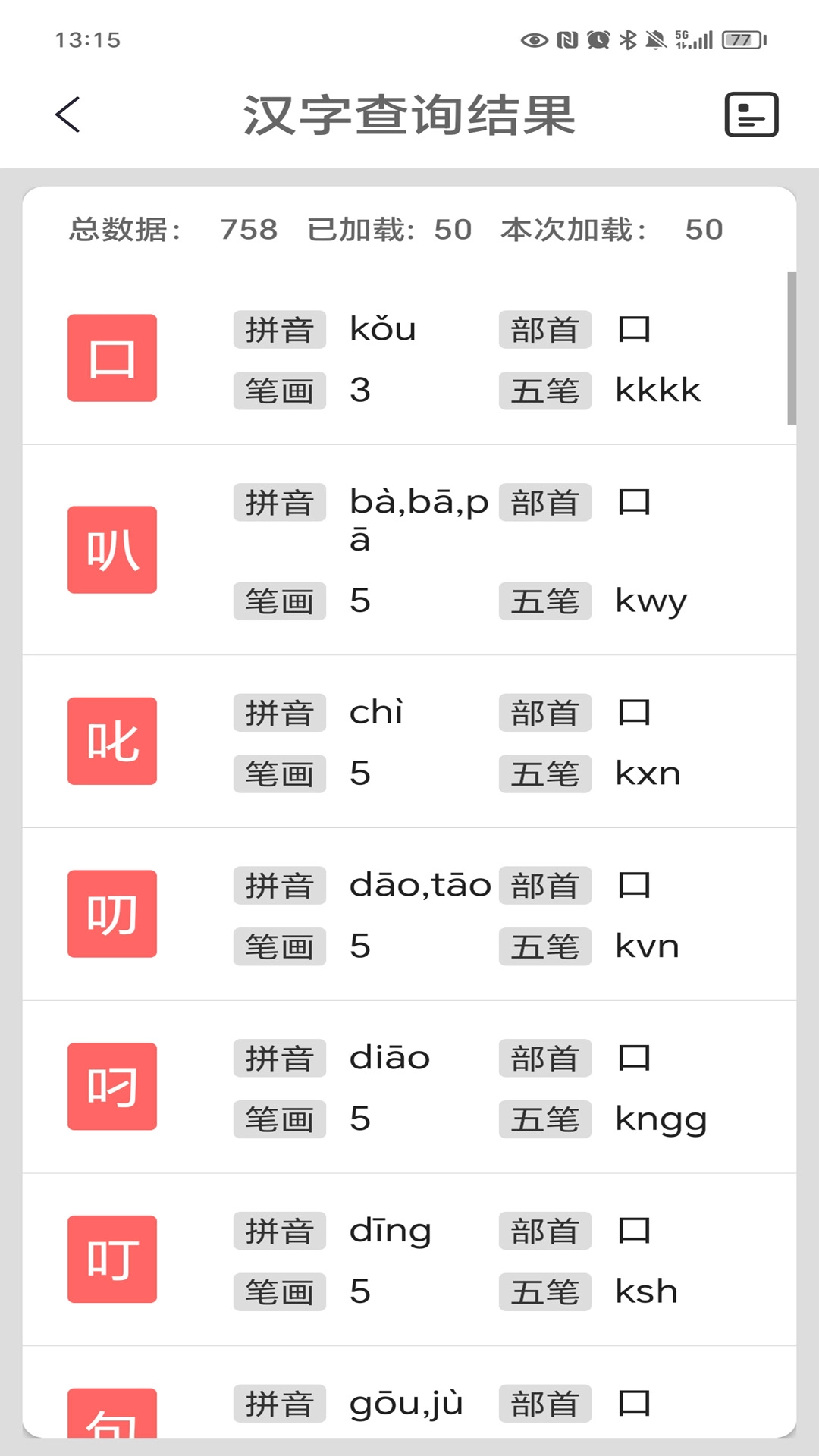819x1456 pixels.
Task: Open the card detail view icon top right
Action: click(752, 115)
